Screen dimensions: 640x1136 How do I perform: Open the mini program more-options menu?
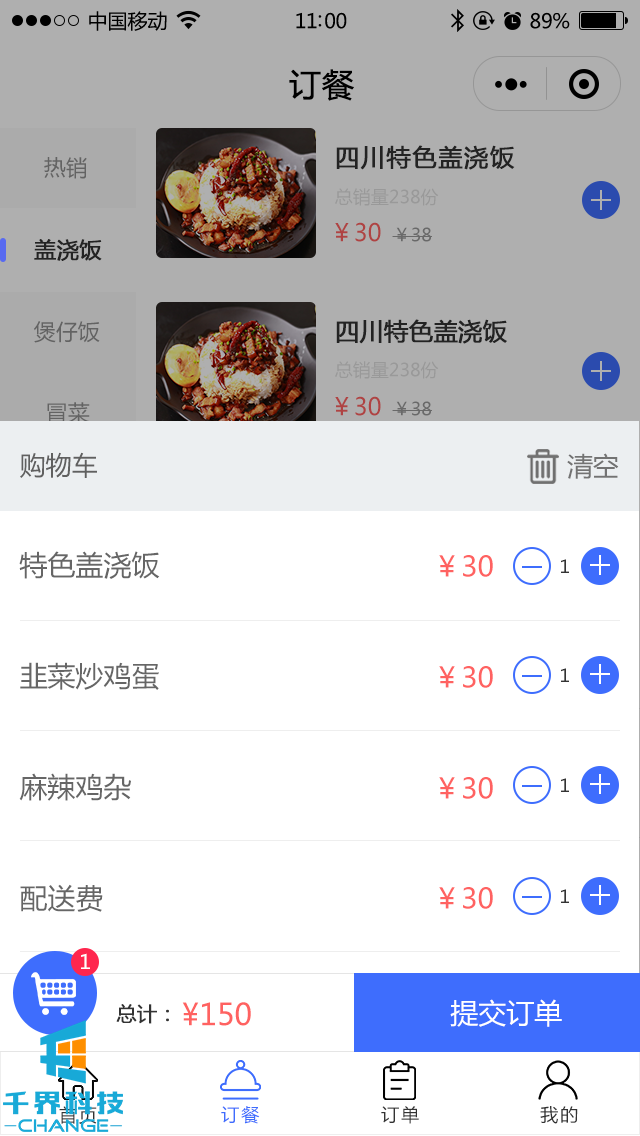511,84
